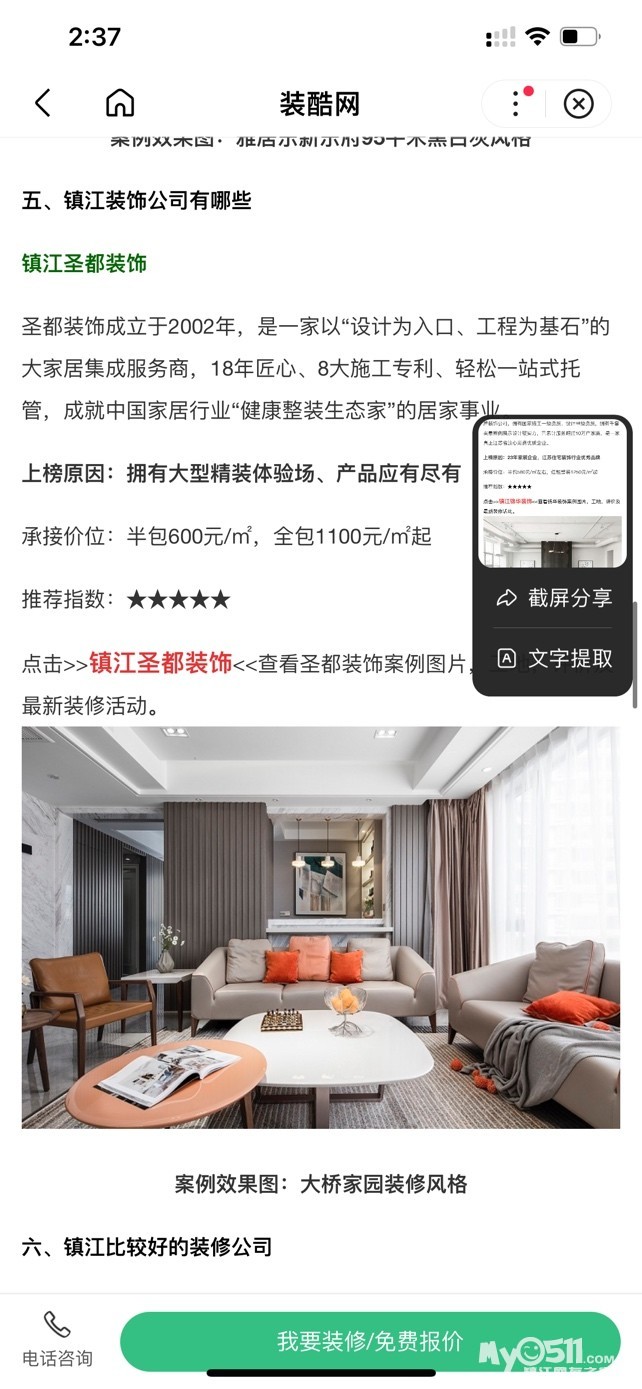
Task: Go back using the arrow icon
Action: click(x=42, y=103)
